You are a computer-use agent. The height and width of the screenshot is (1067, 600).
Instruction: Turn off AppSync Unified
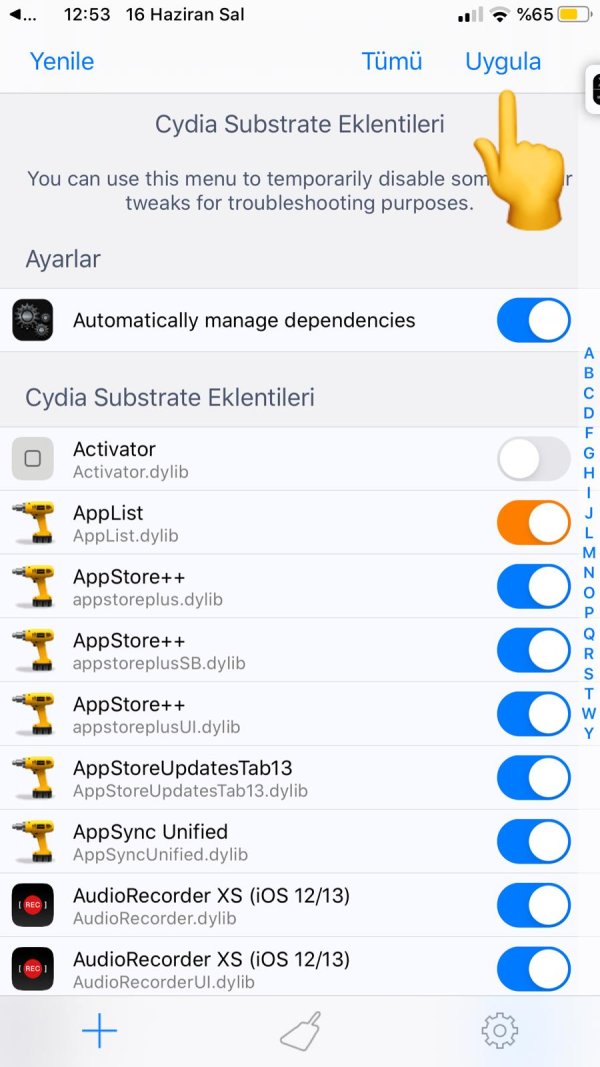tap(533, 843)
